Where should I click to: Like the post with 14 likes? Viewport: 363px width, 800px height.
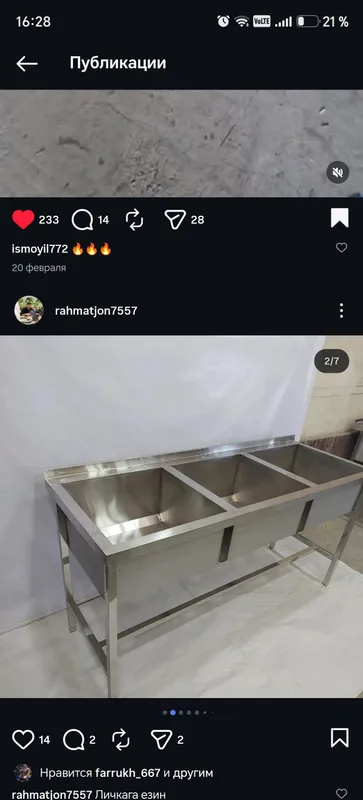pos(23,739)
